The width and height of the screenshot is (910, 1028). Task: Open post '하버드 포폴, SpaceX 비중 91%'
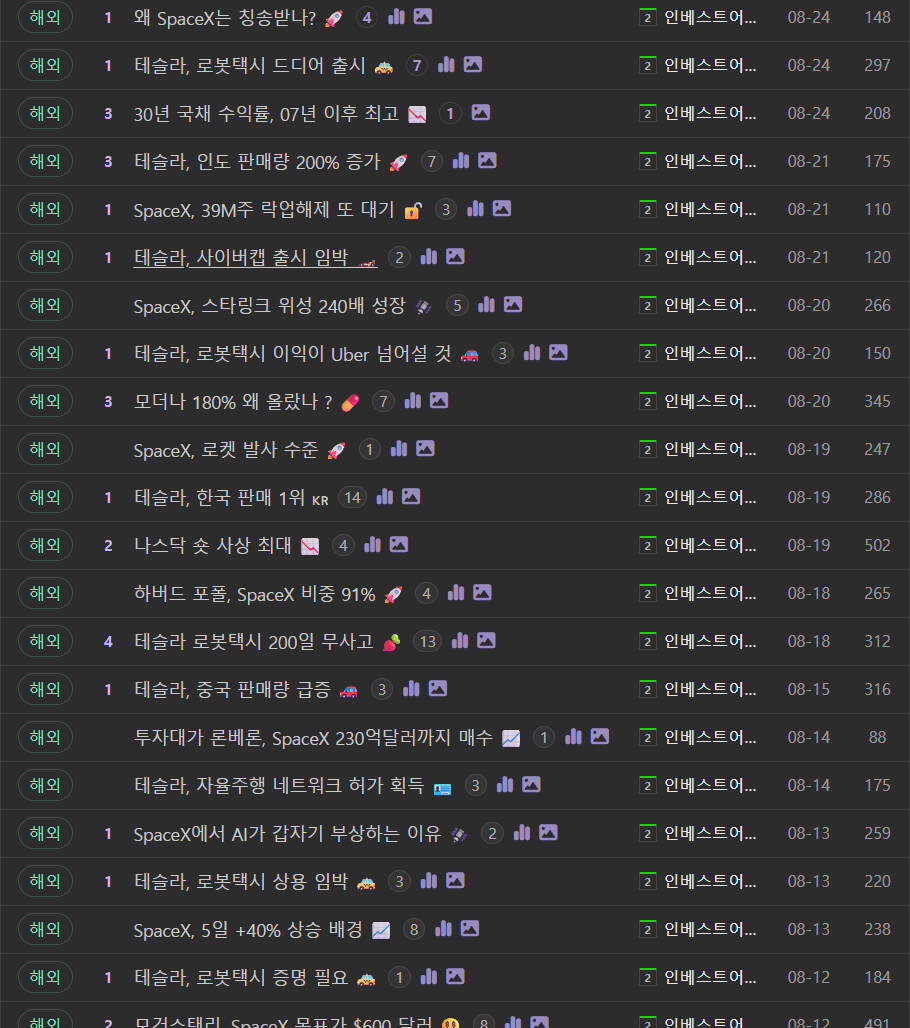pos(254,593)
